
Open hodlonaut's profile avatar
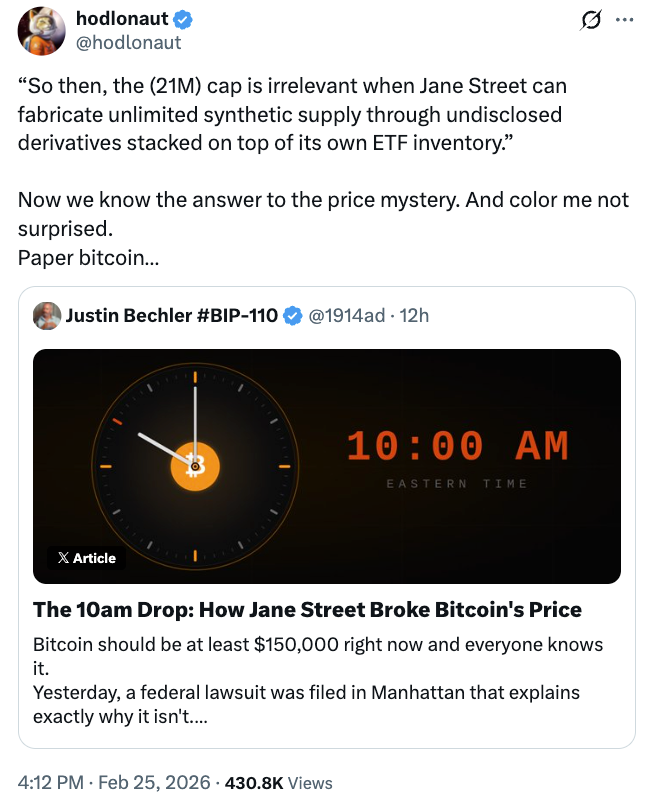(41, 31)
